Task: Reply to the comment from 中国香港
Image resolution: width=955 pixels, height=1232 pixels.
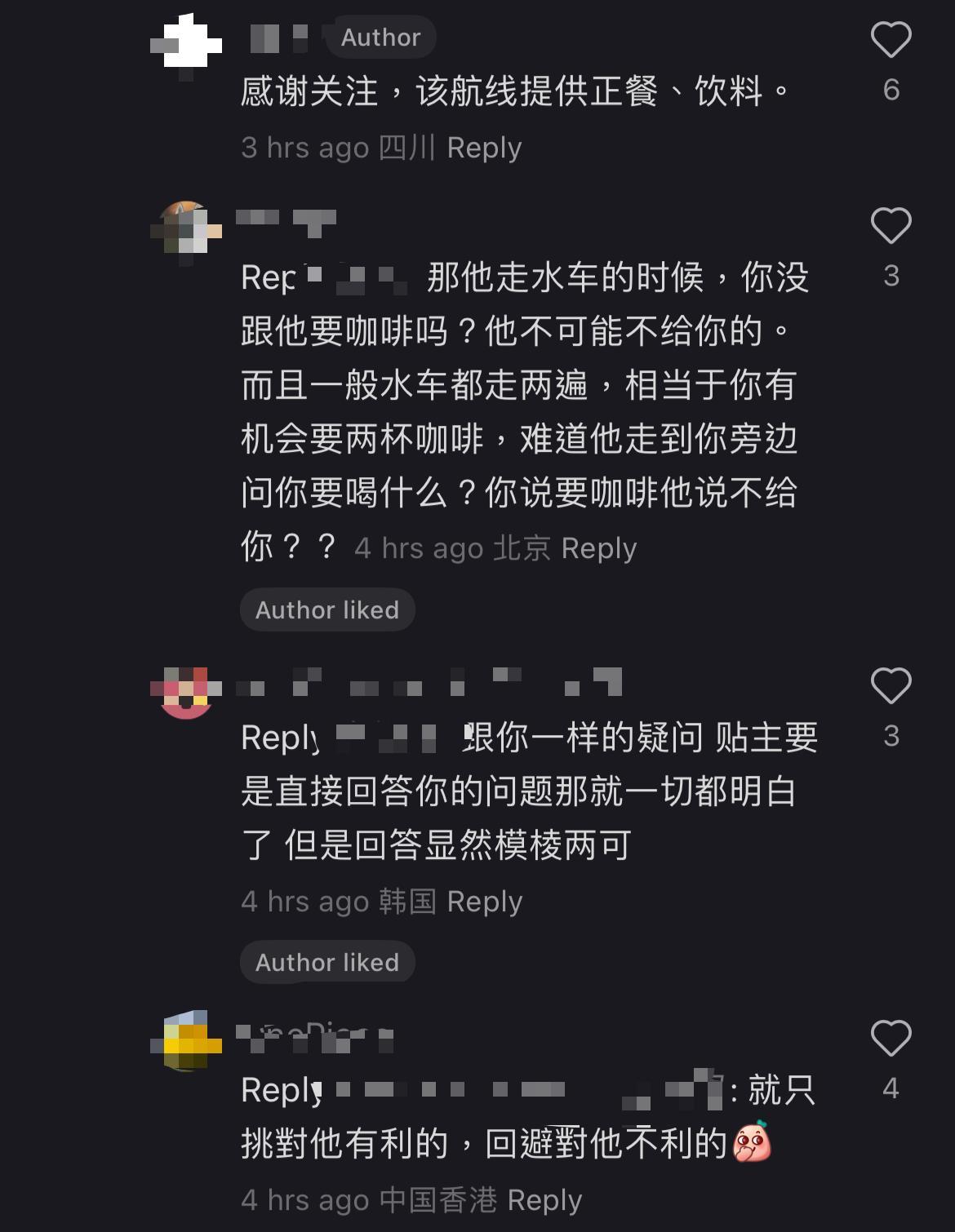Action: pyautogui.click(x=544, y=1200)
